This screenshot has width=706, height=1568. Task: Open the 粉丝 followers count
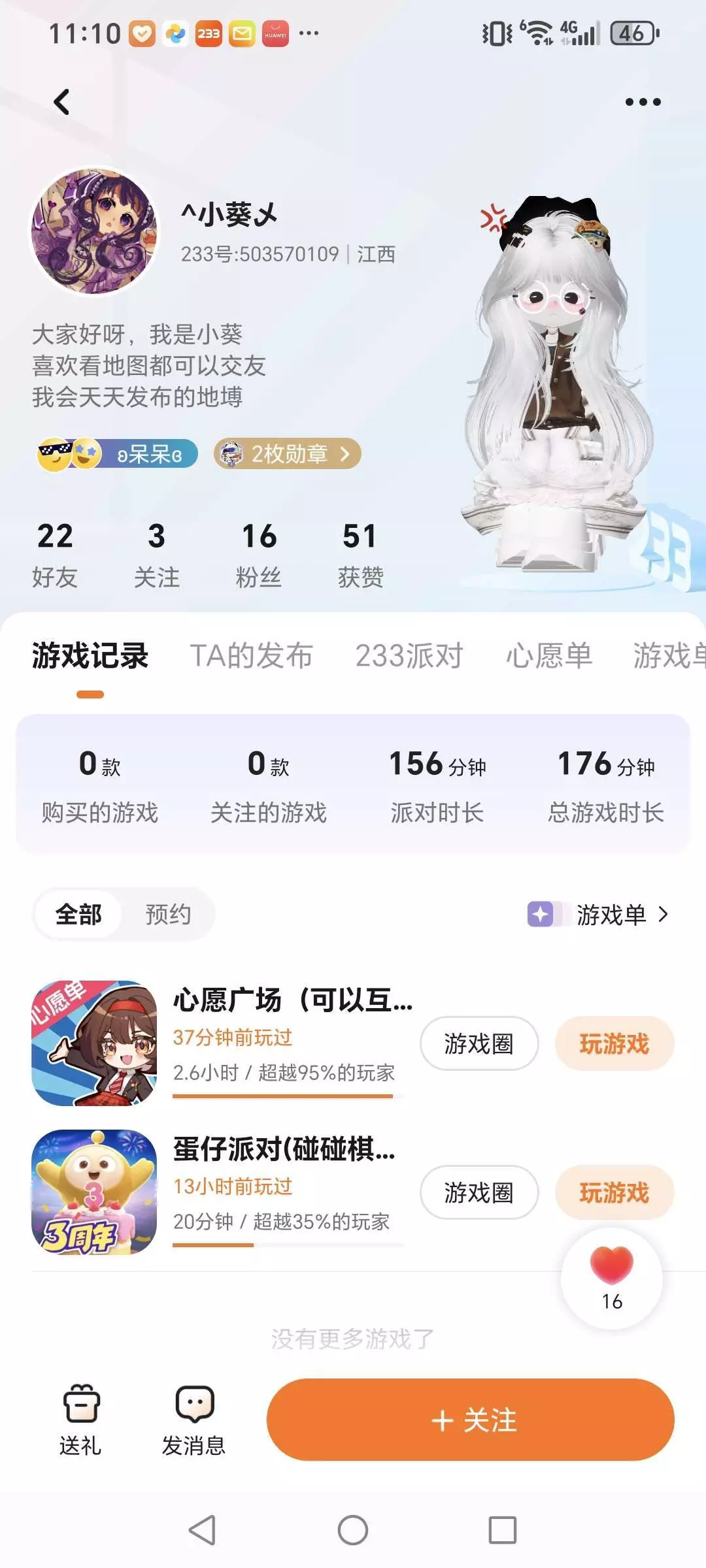259,555
